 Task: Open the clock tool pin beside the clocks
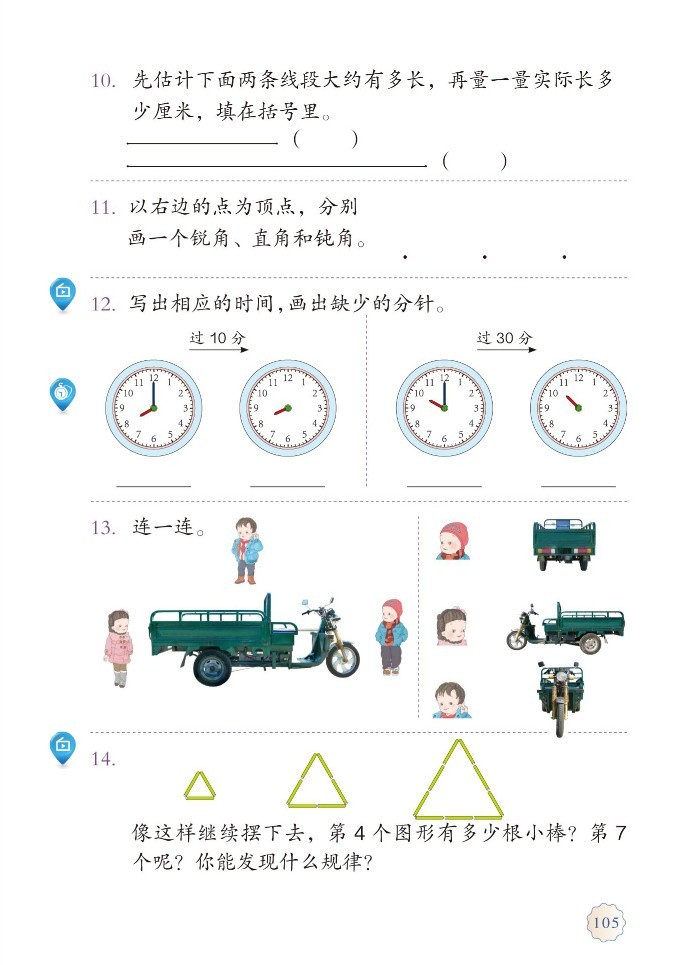tap(63, 393)
